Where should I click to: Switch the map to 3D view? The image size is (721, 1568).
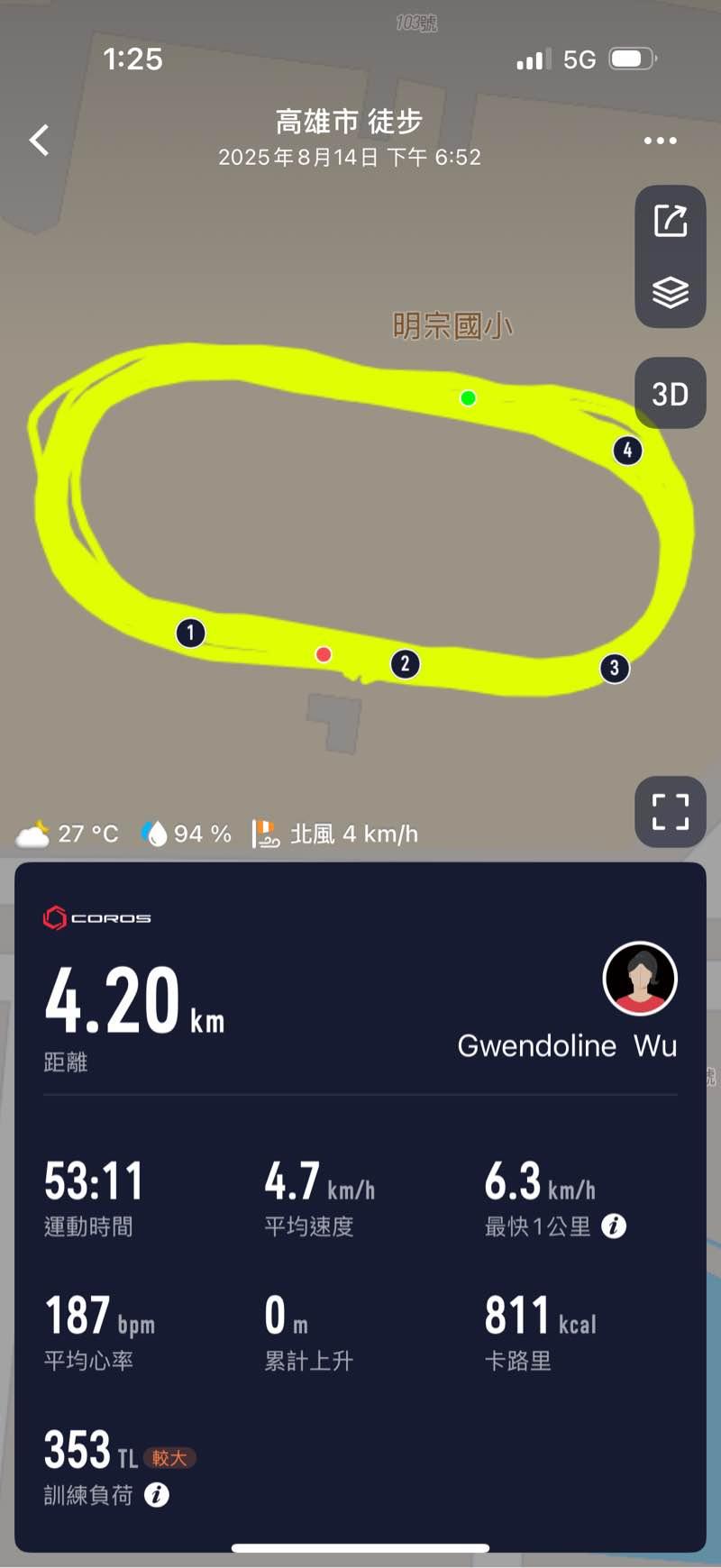tap(670, 394)
